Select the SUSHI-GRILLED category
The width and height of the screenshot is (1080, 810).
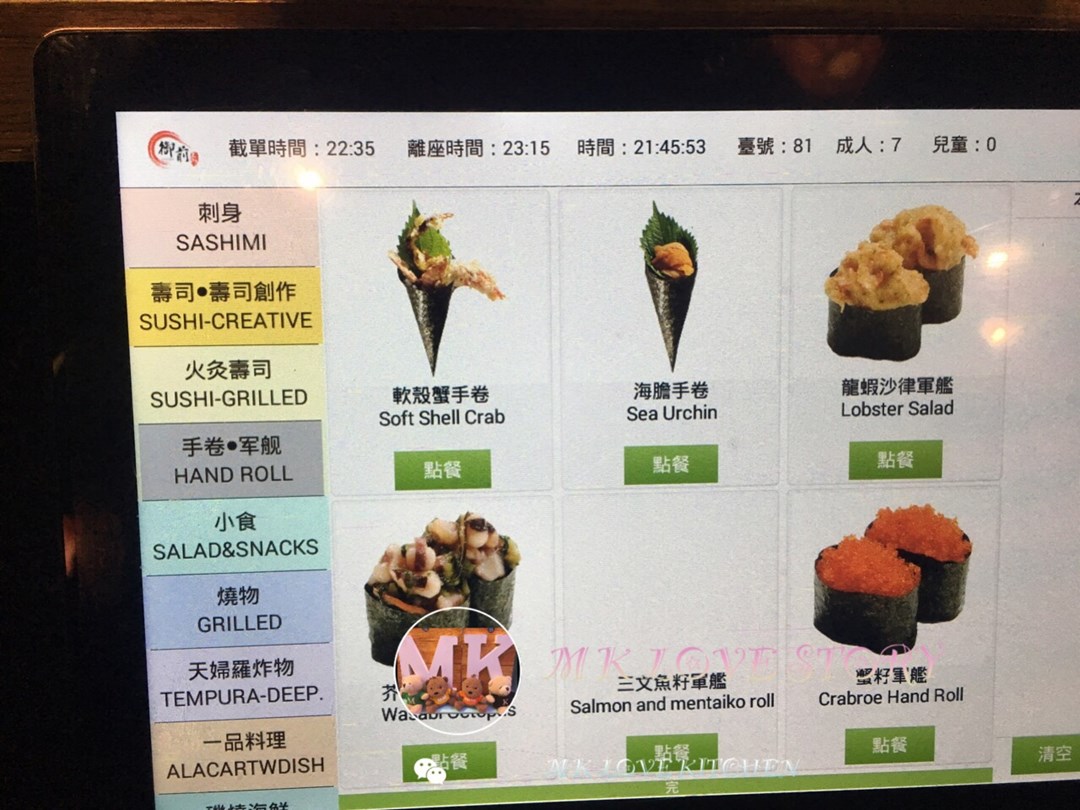[229, 384]
